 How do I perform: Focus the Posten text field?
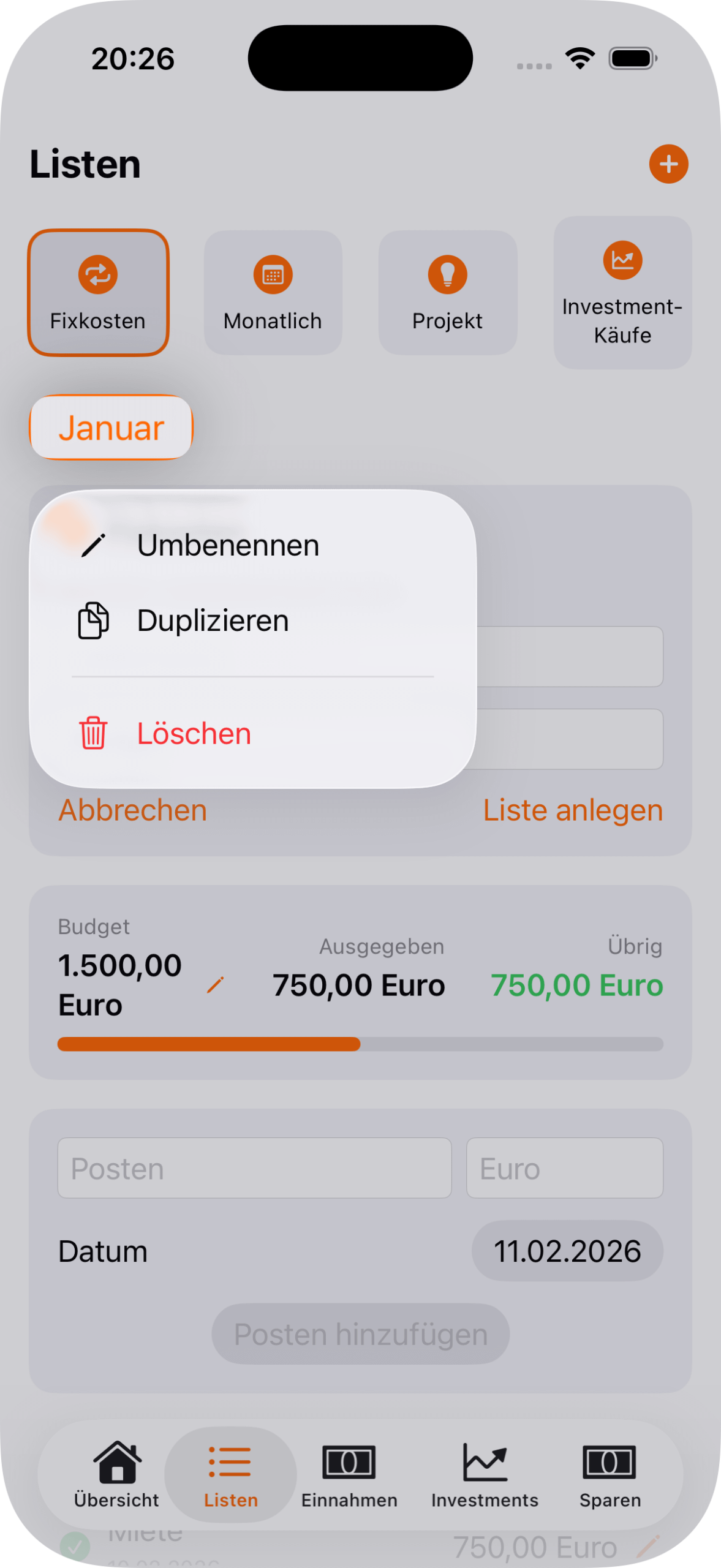click(x=254, y=1168)
